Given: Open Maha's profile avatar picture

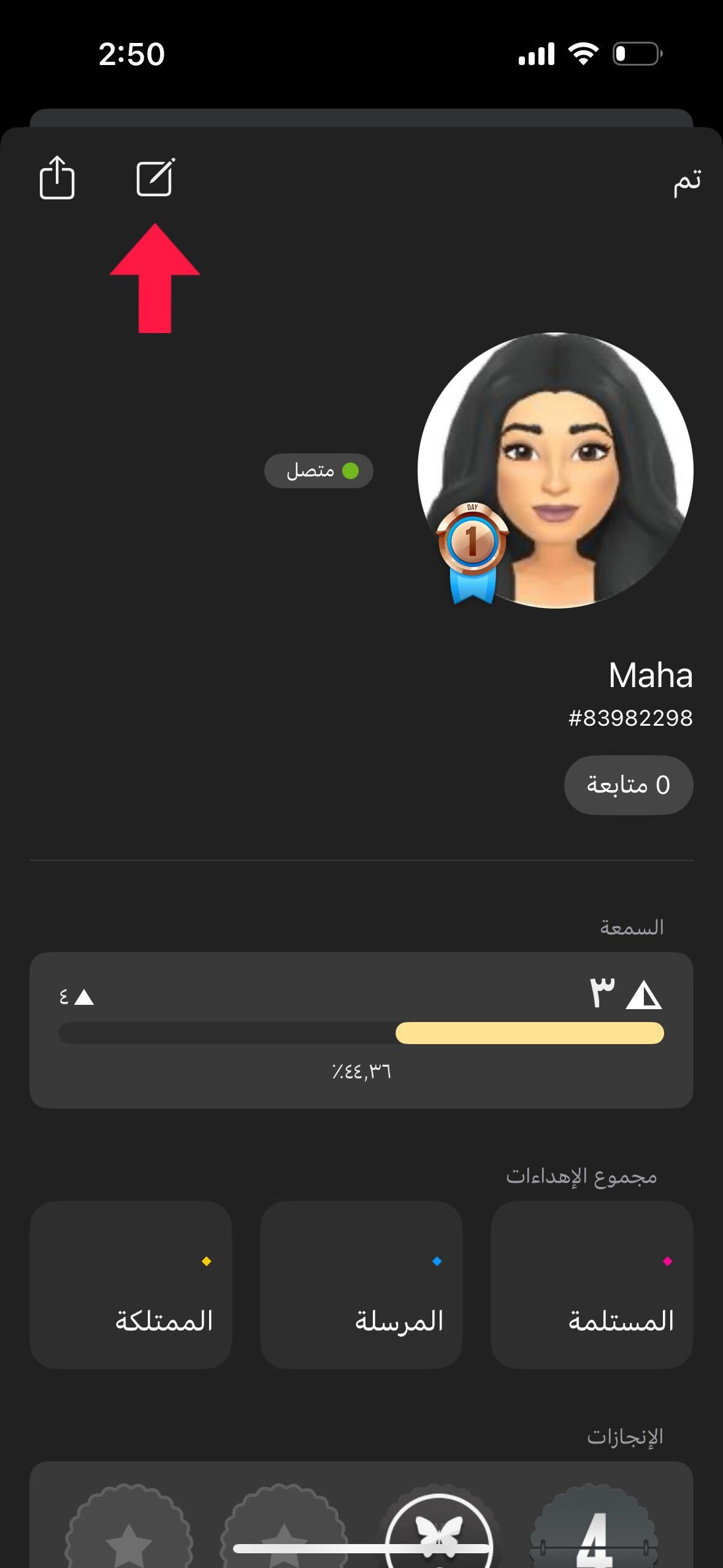Looking at the screenshot, I should [x=555, y=471].
